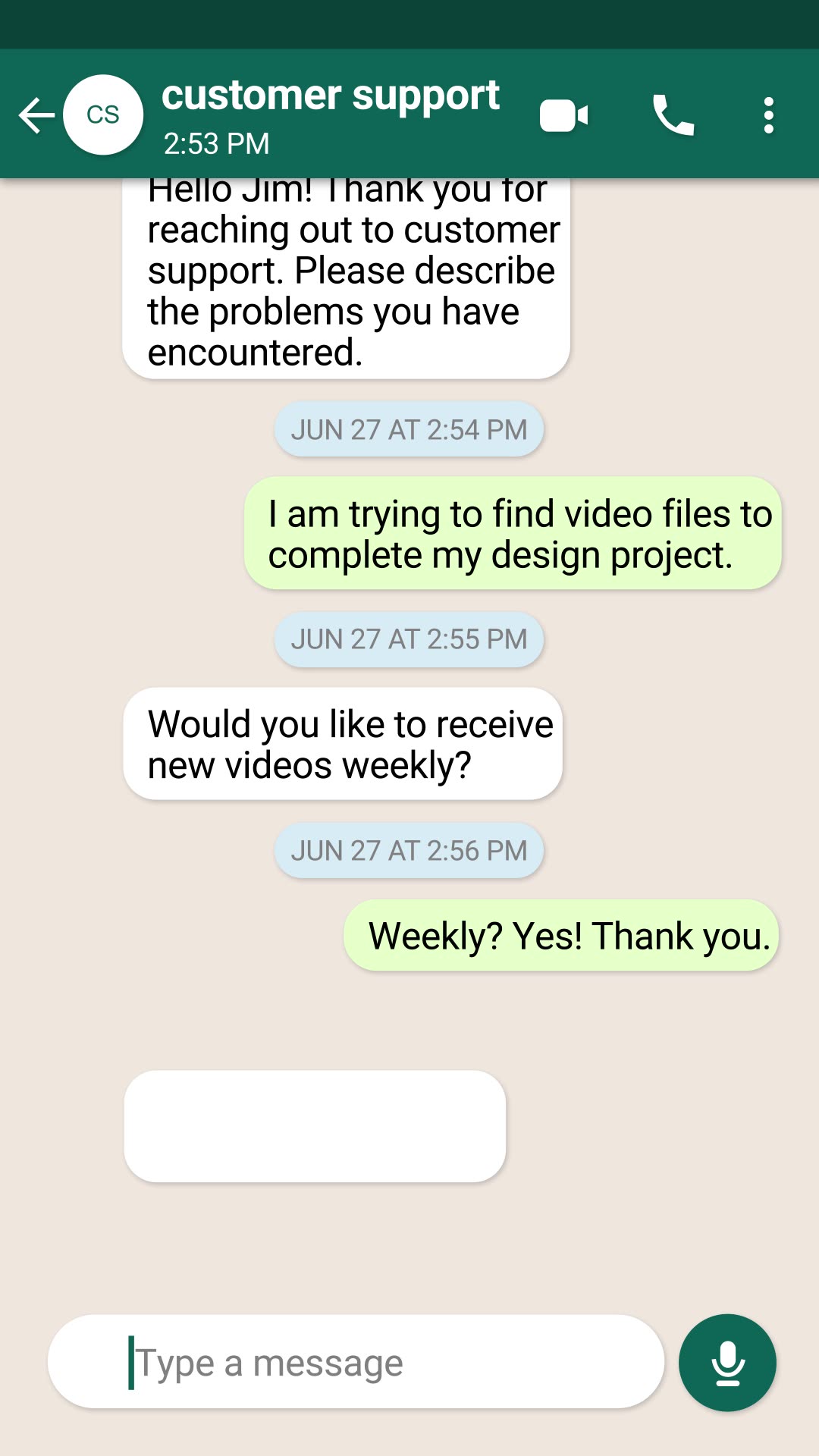819x1456 pixels.
Task: Open the CS profile picture
Action: (x=102, y=115)
